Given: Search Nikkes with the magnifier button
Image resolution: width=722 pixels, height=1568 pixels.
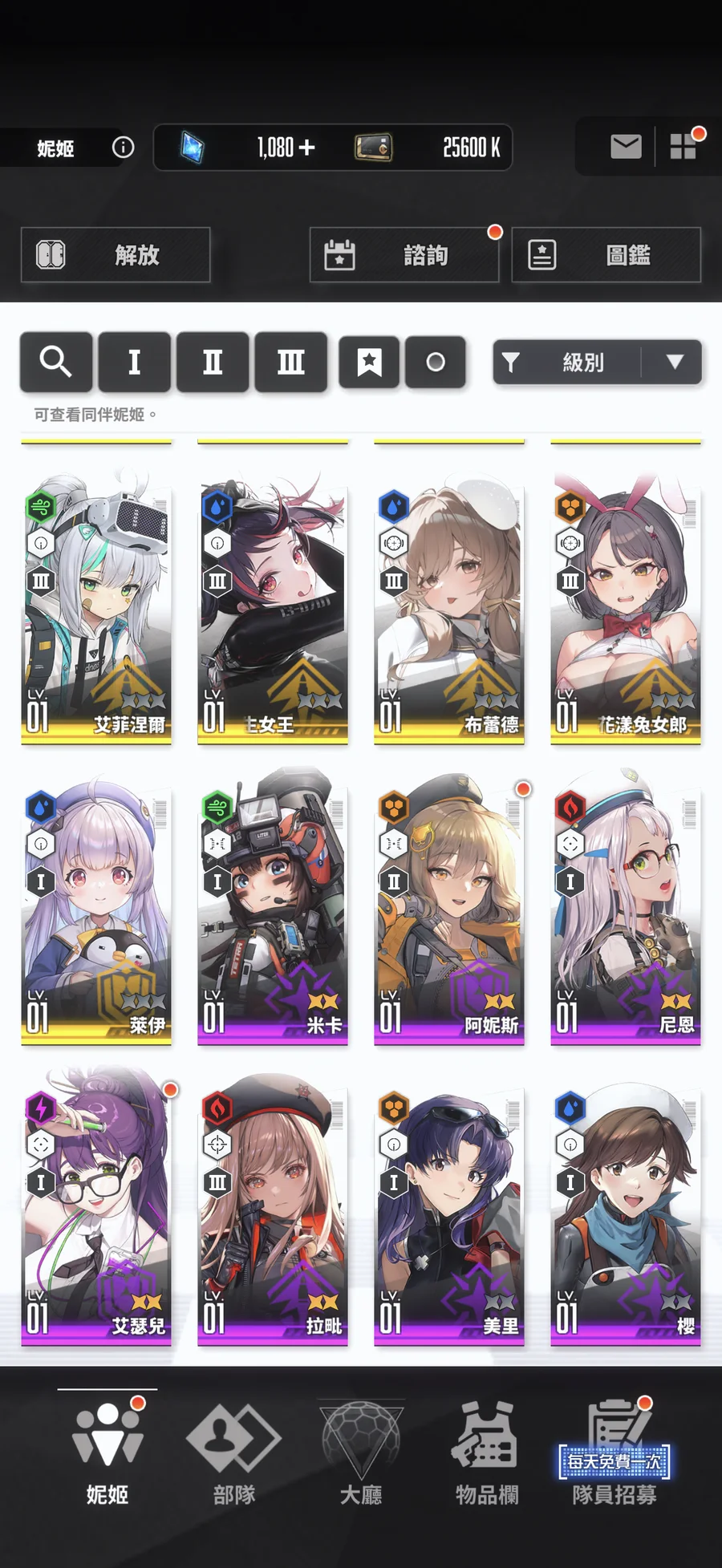Looking at the screenshot, I should coord(56,362).
